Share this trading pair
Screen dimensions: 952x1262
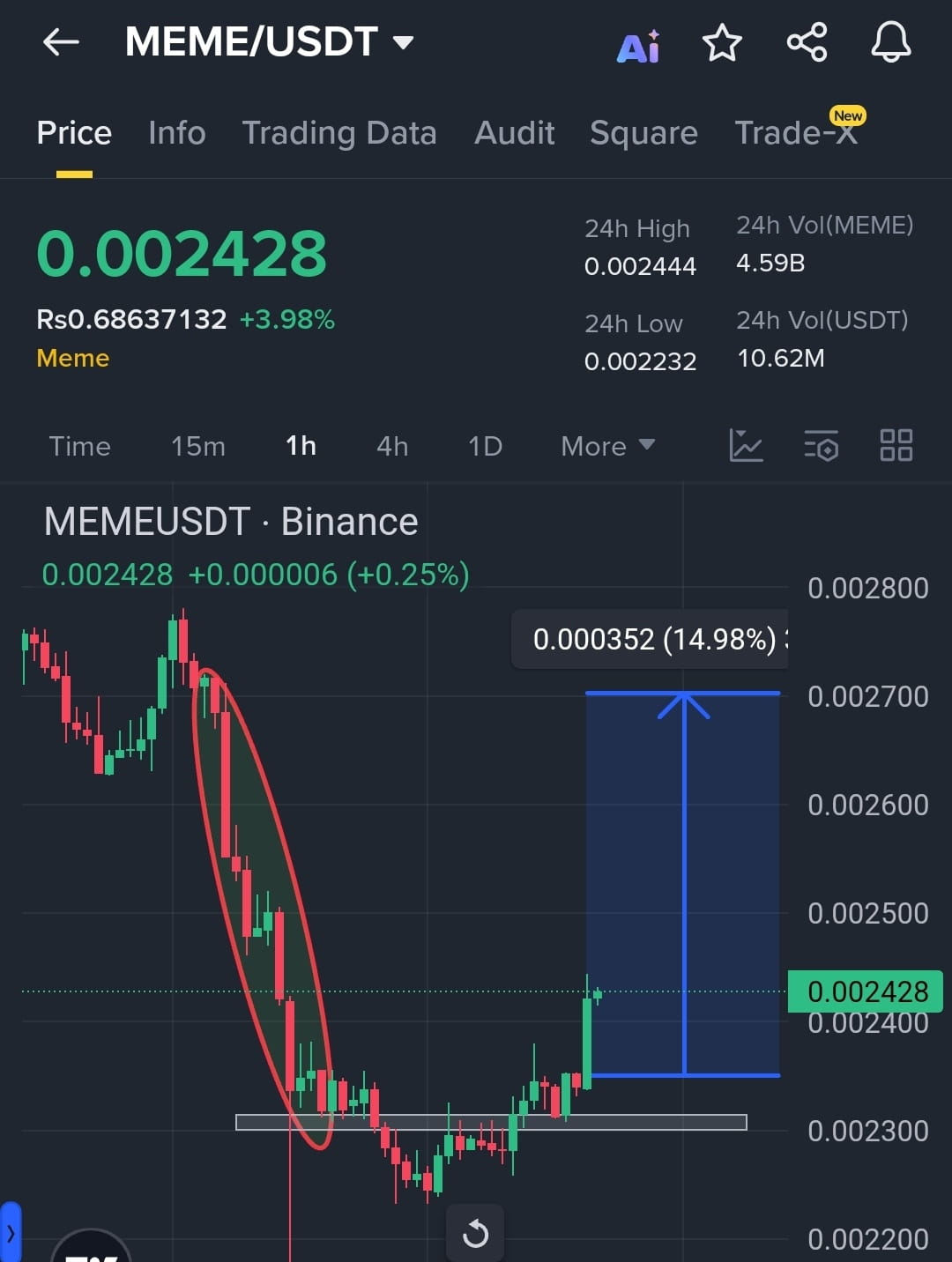pyautogui.click(x=807, y=42)
